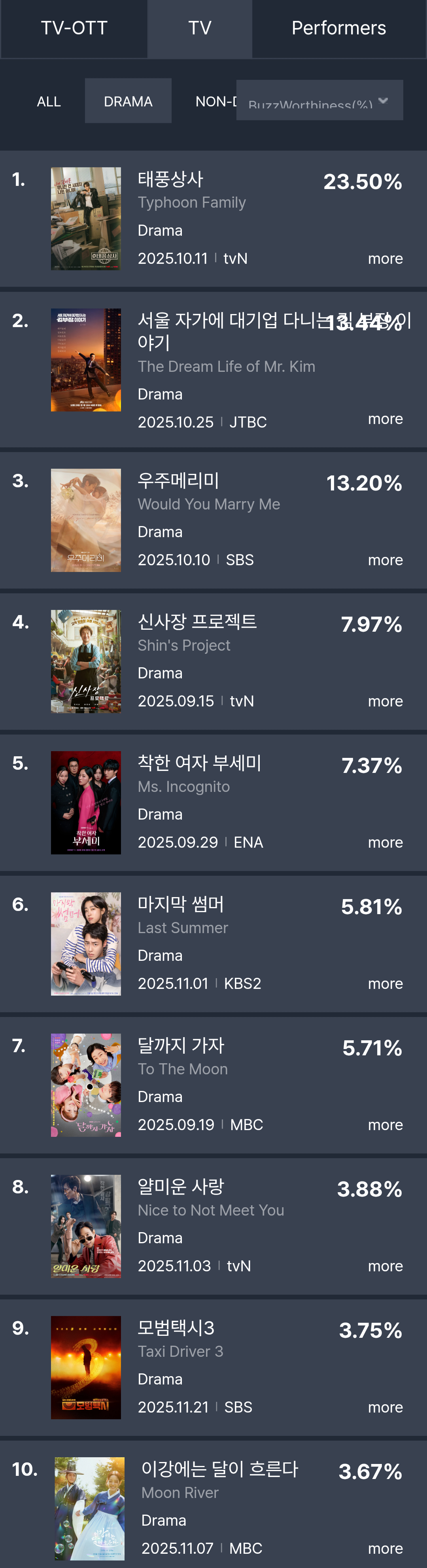The width and height of the screenshot is (427, 1568).
Task: View more about The Dream Life of Mr. Kim
Action: (385, 419)
